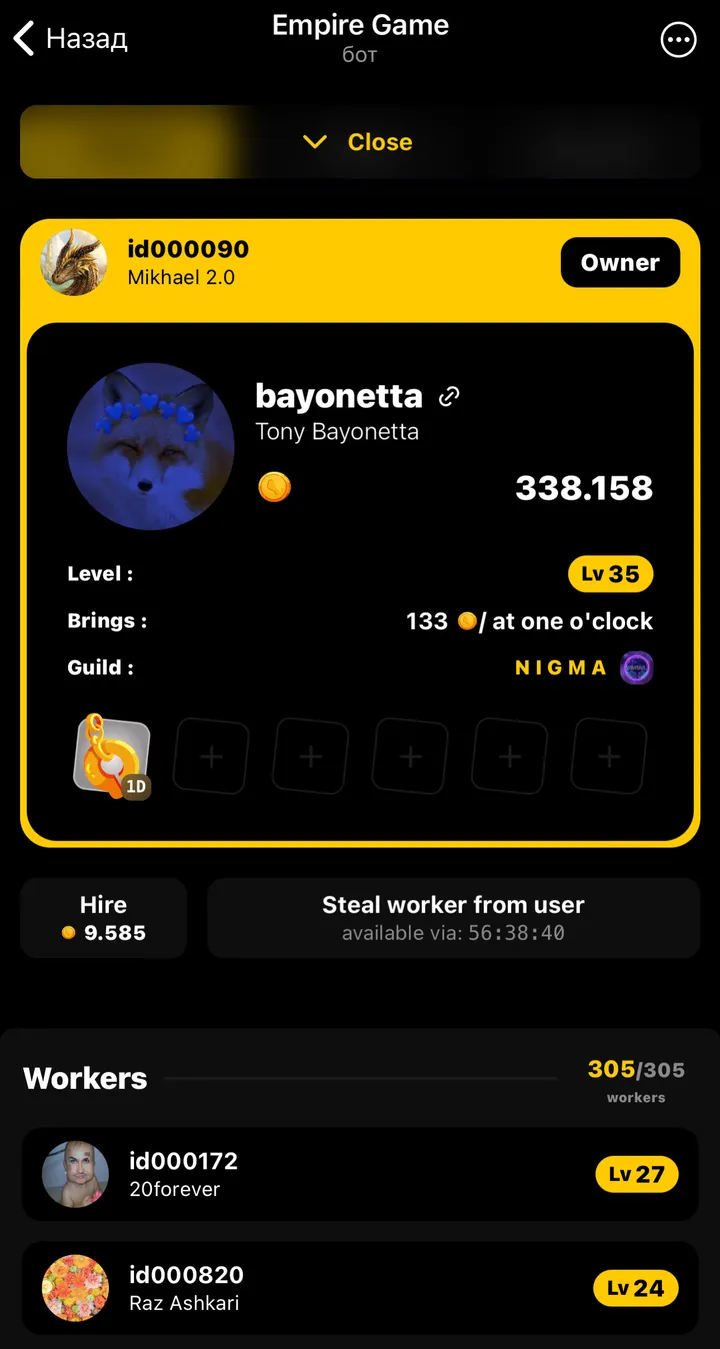Open the three-dot overflow menu
This screenshot has height=1349, width=720.
pyautogui.click(x=678, y=40)
